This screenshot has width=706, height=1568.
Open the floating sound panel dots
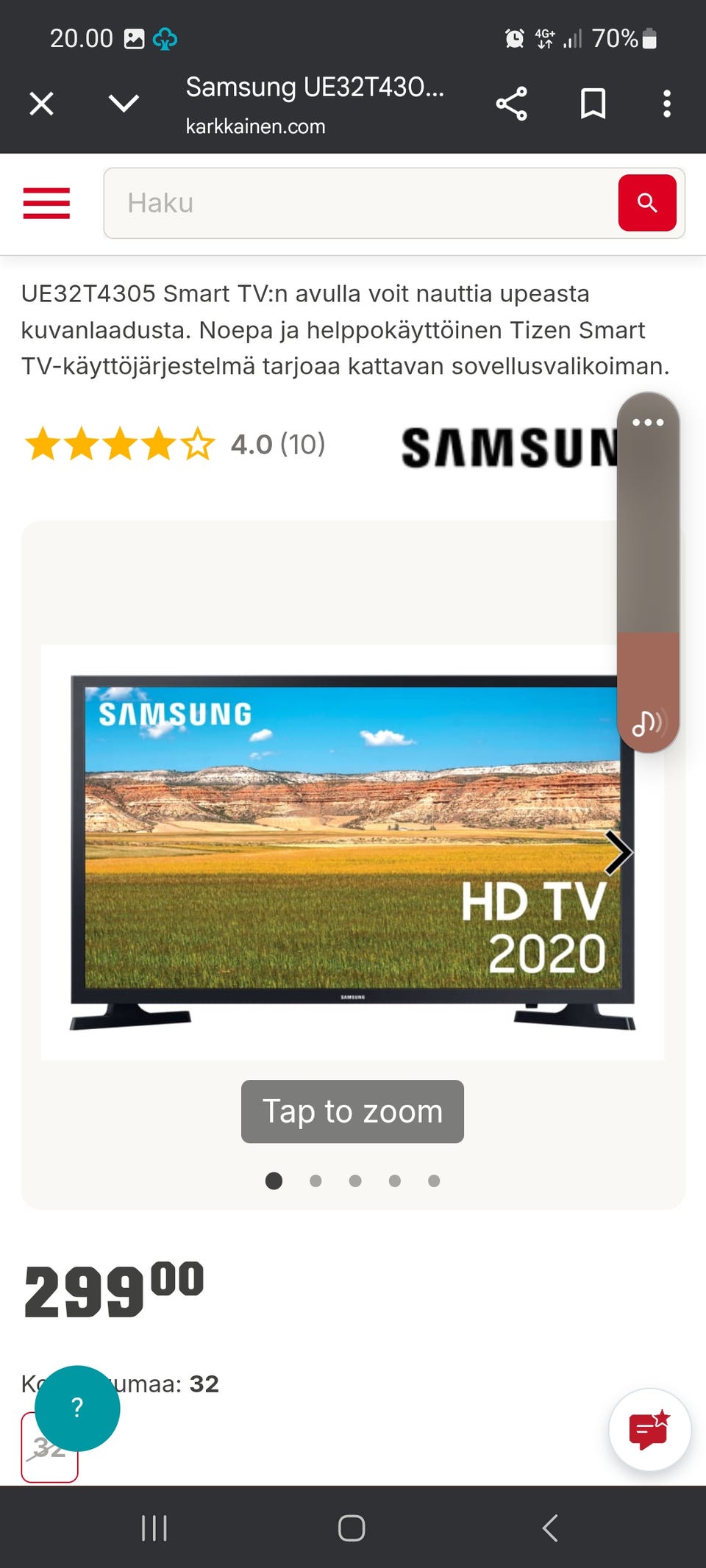coord(648,422)
